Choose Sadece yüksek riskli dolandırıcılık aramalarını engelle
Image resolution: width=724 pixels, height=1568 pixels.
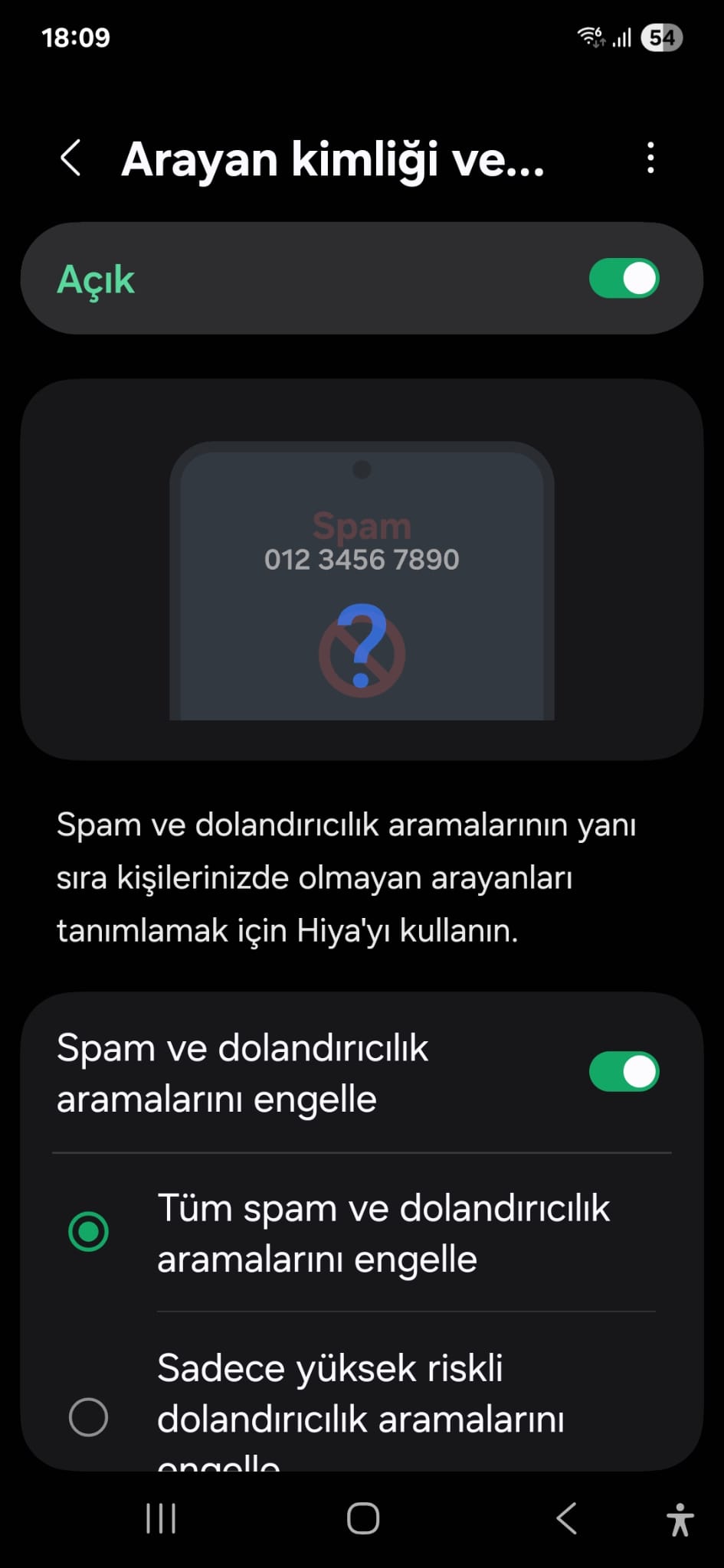(89, 1416)
